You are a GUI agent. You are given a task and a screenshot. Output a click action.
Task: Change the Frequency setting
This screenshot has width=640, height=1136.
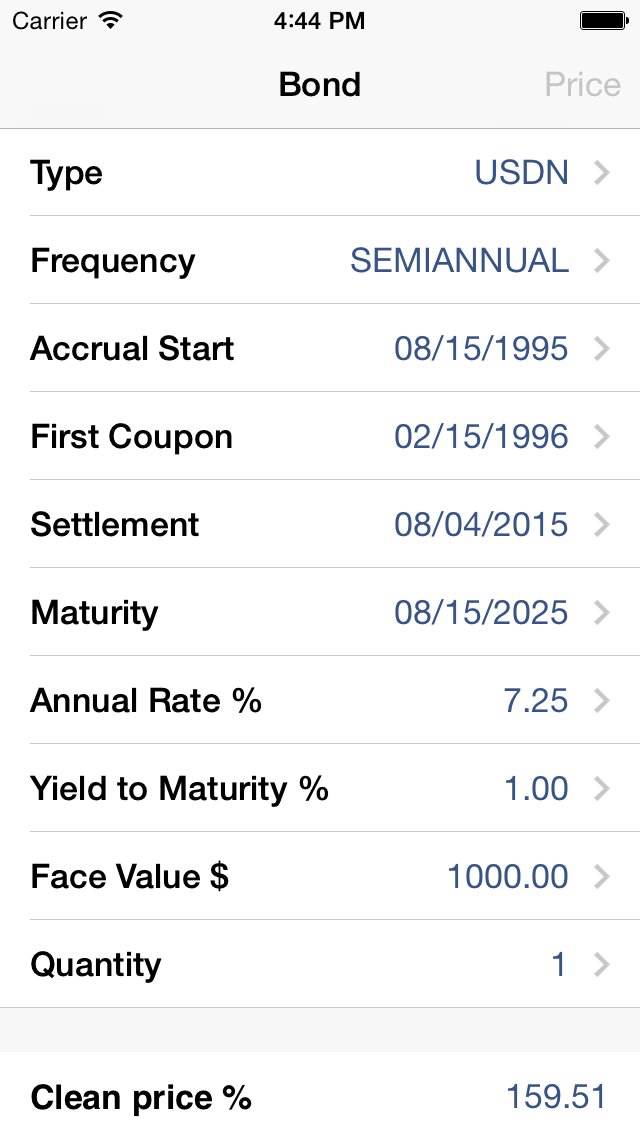coord(320,261)
